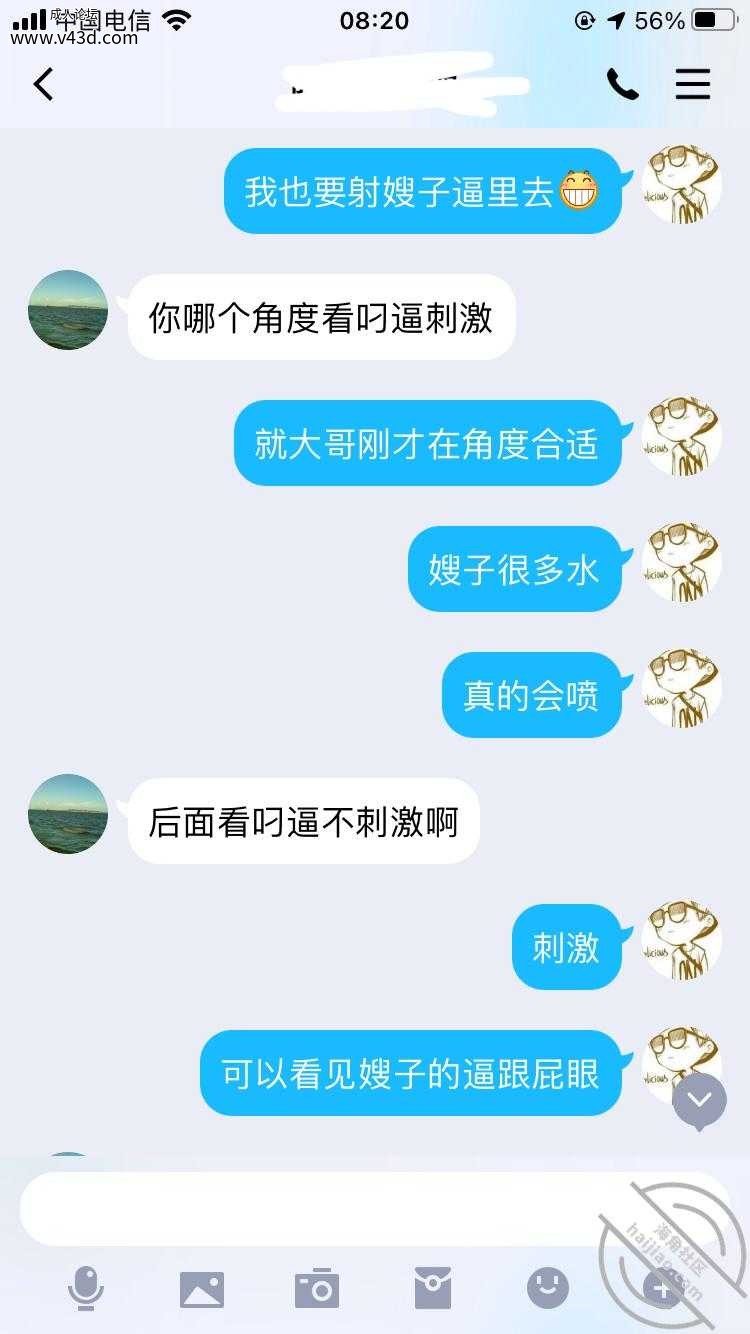Start a voice call with this contact
The width and height of the screenshot is (750, 1334).
622,85
